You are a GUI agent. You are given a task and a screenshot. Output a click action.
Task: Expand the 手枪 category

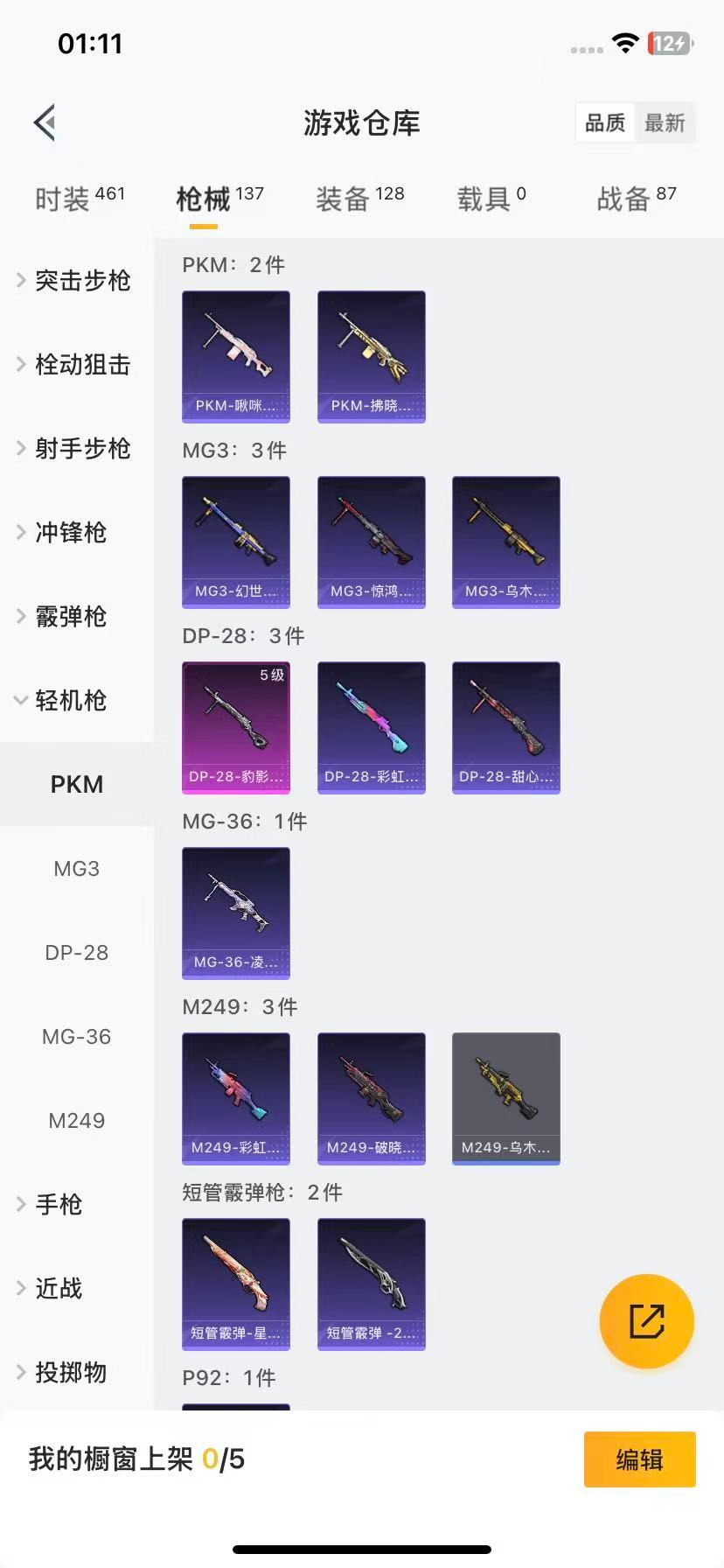(58, 1204)
